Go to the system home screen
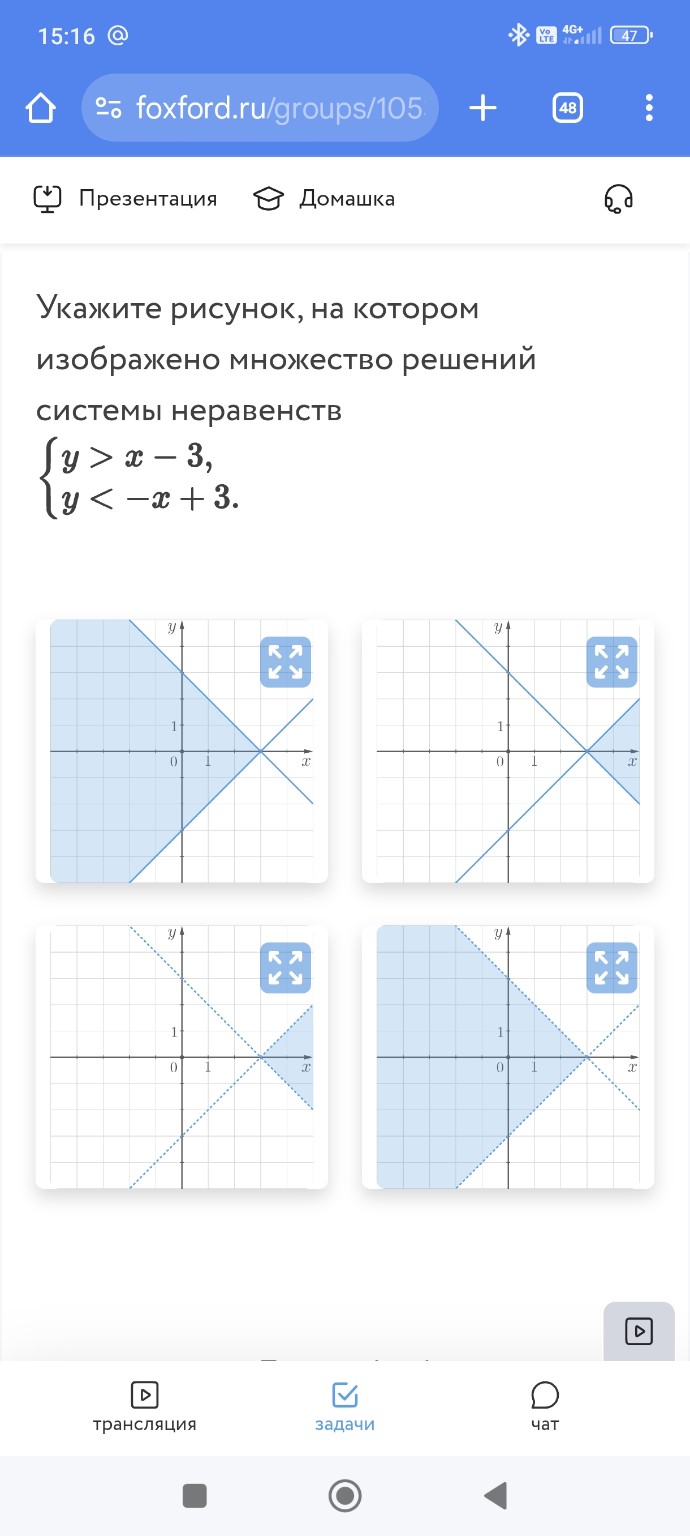Viewport: 690px width, 1536px height. (x=345, y=1496)
